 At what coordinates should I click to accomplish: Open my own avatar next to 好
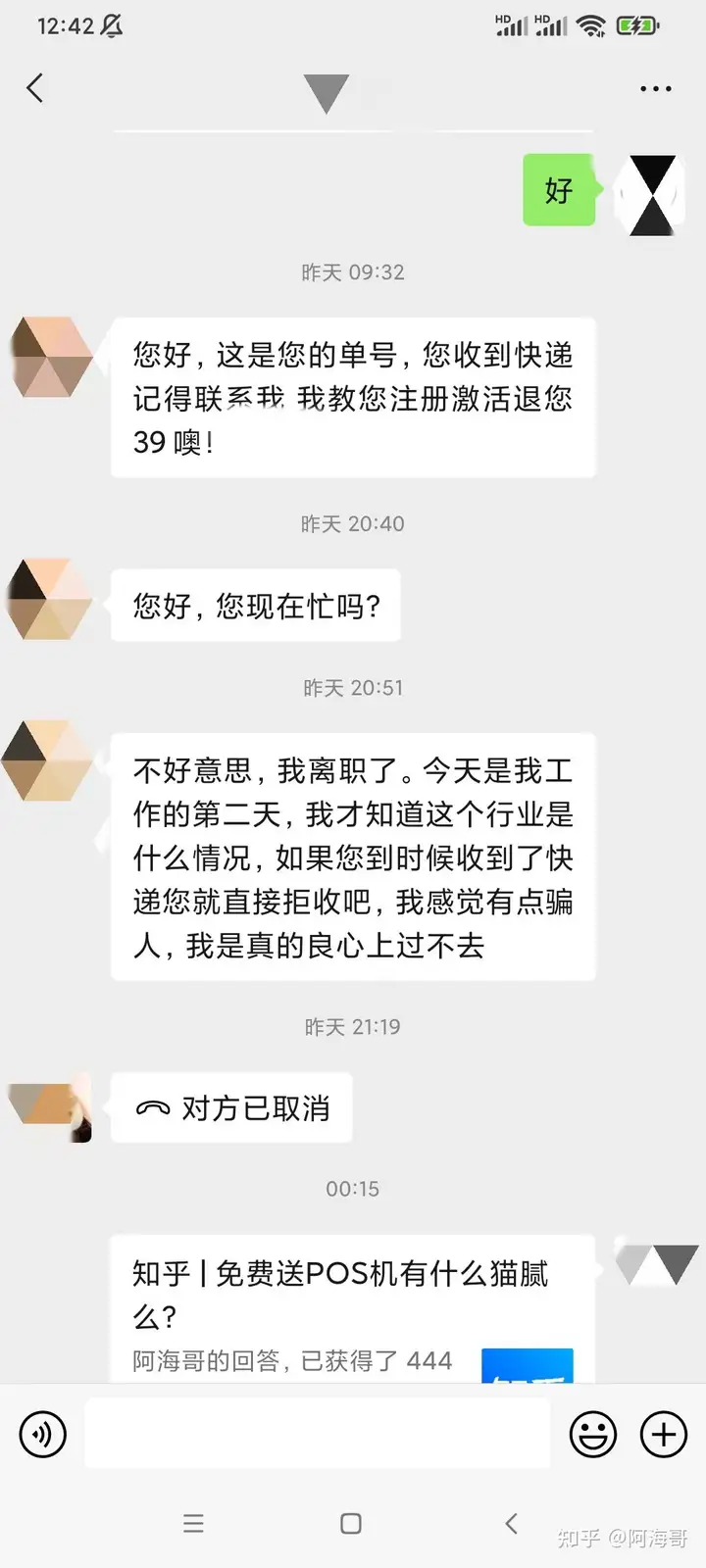tap(651, 195)
